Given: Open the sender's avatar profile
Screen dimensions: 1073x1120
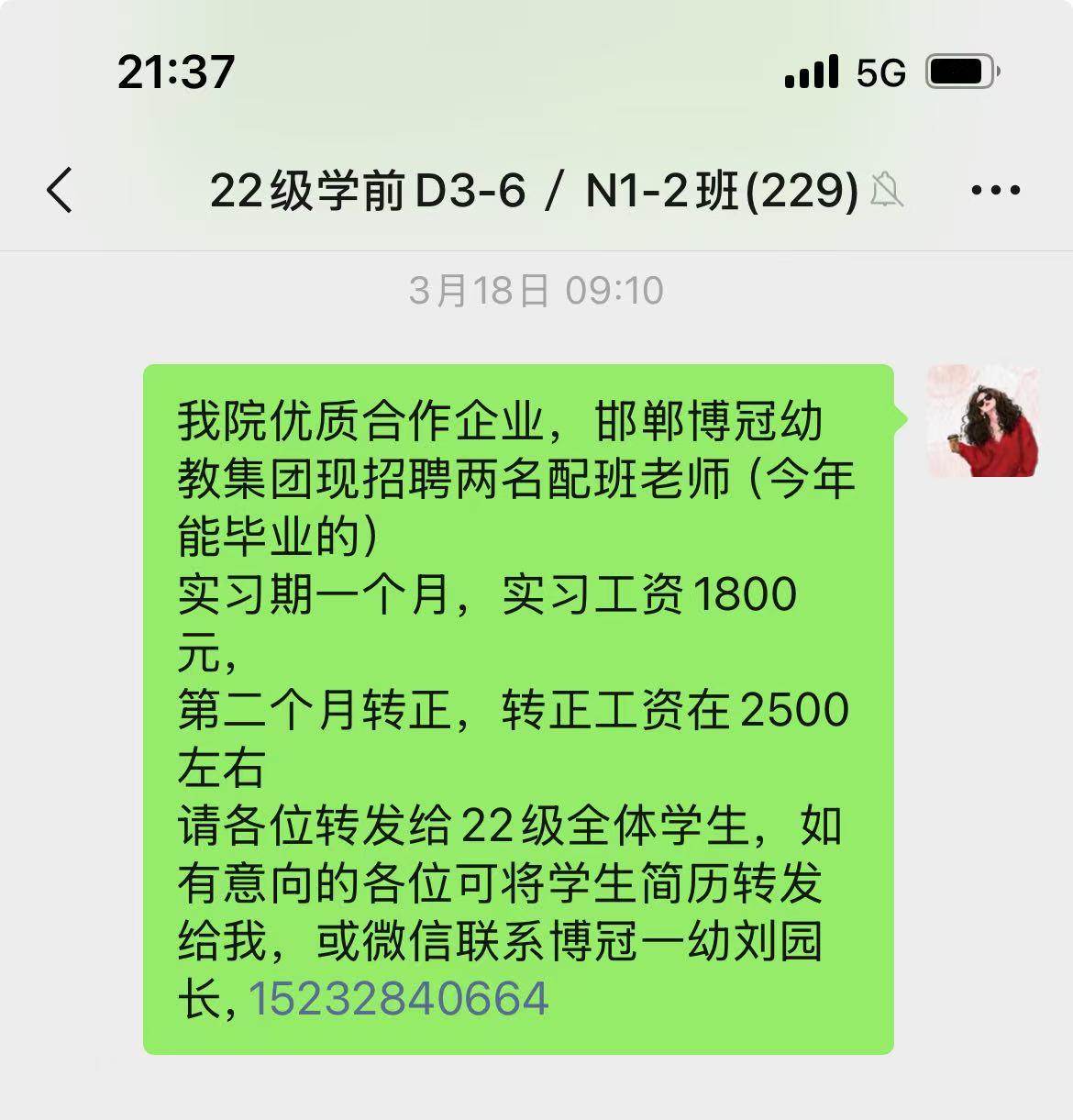Looking at the screenshot, I should [x=982, y=421].
